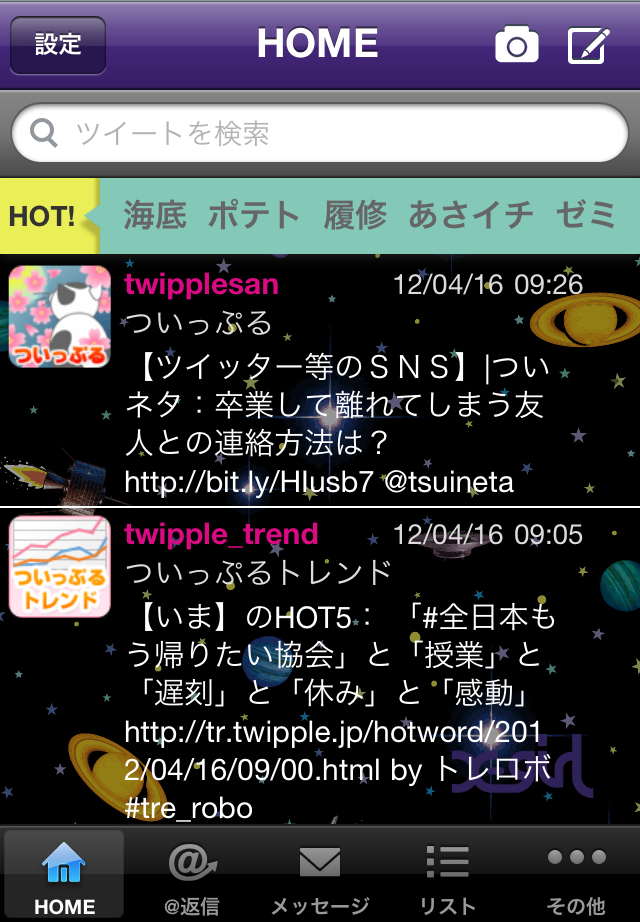Select the hot keyword 海底
640x922 pixels.
click(x=155, y=215)
